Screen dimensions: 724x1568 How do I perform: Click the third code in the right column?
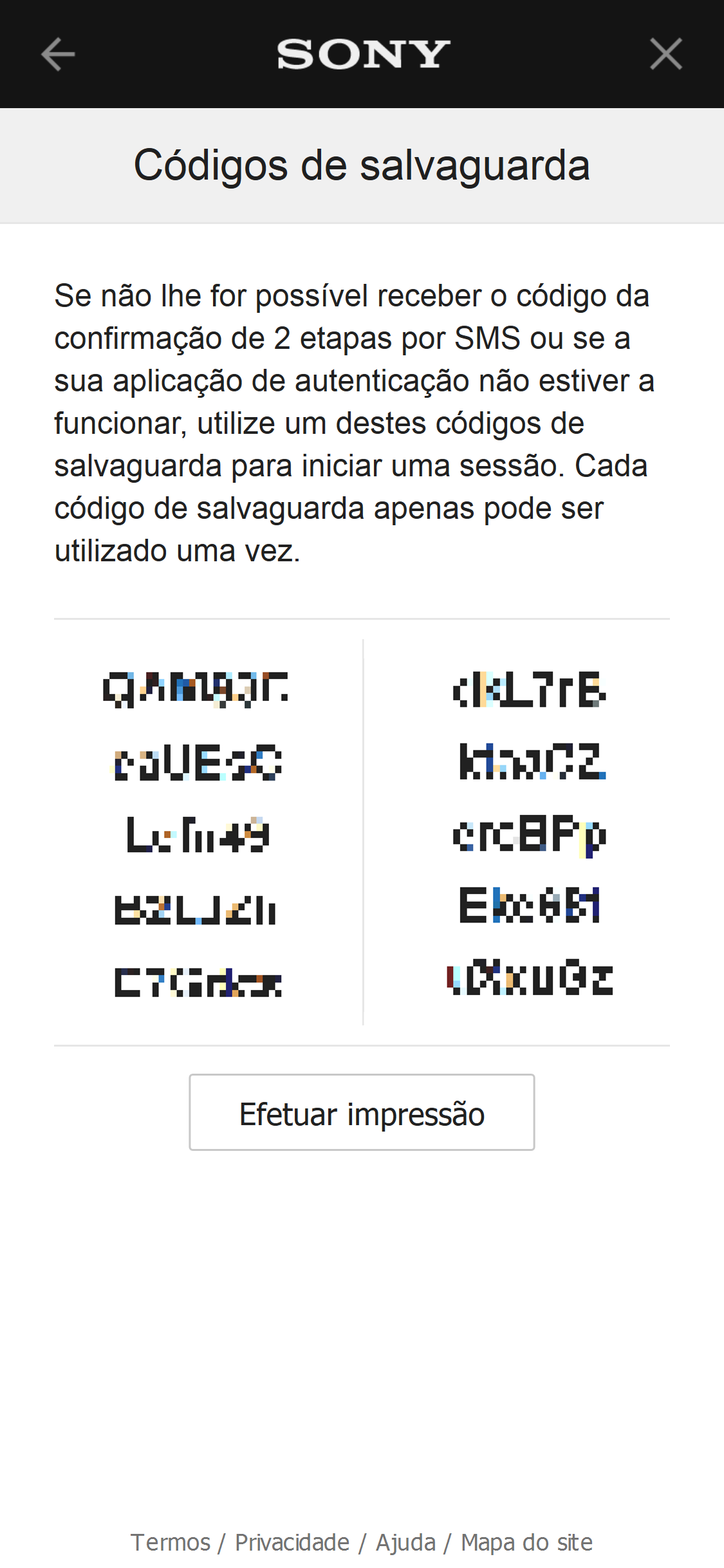pos(529,837)
